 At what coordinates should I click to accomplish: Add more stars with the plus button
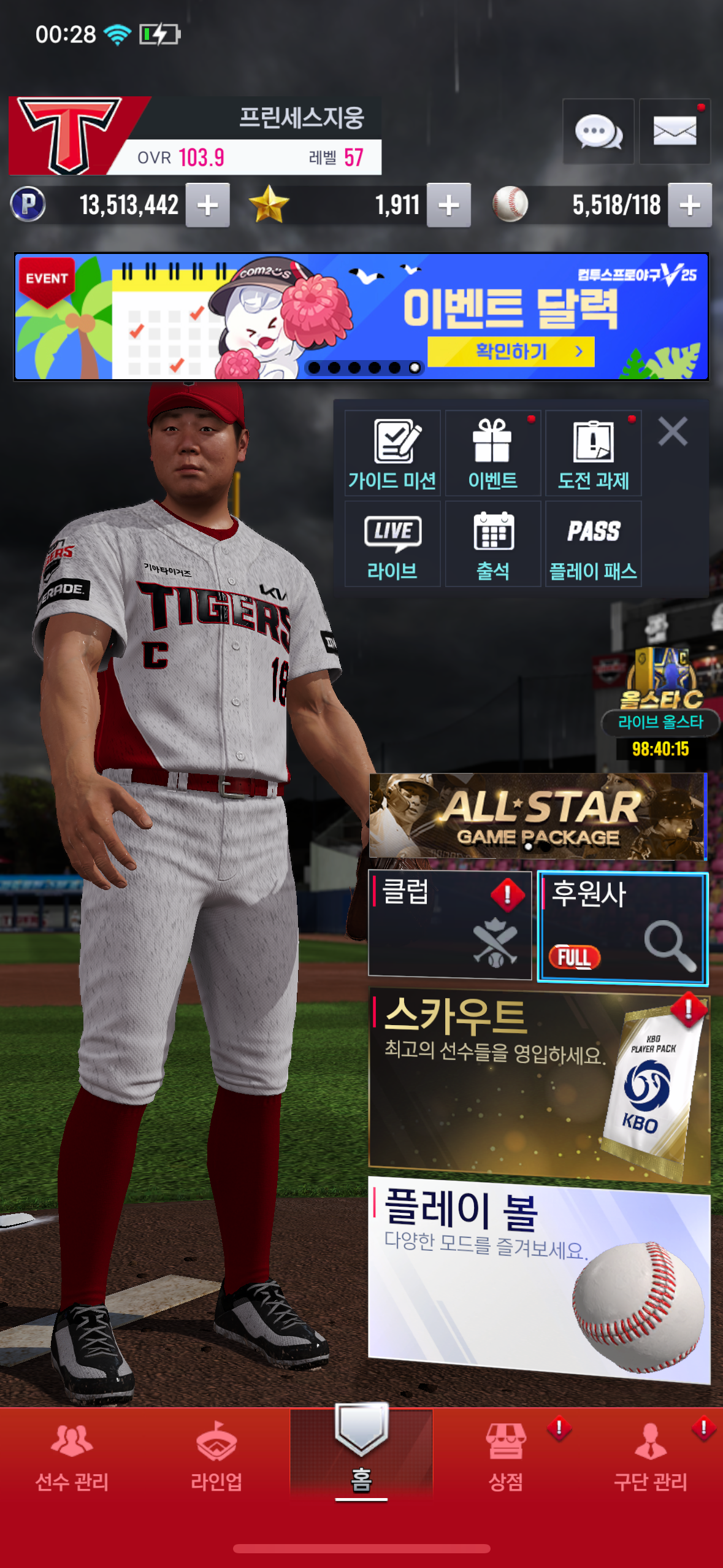pyautogui.click(x=449, y=205)
